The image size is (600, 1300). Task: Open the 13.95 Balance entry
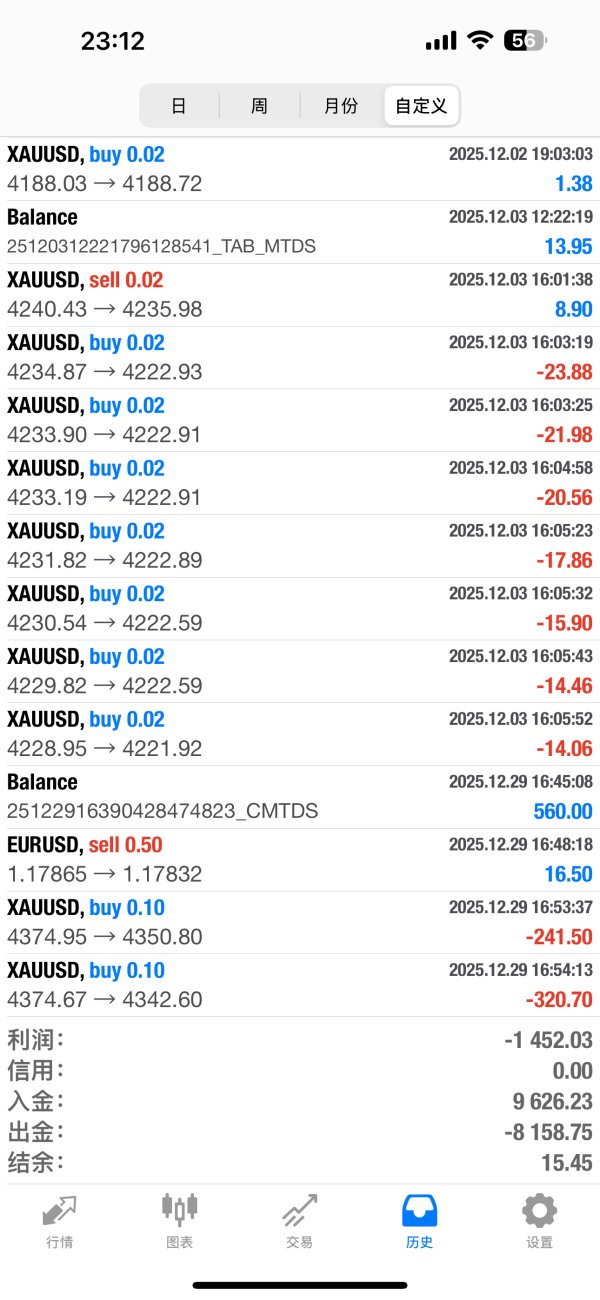(x=300, y=232)
